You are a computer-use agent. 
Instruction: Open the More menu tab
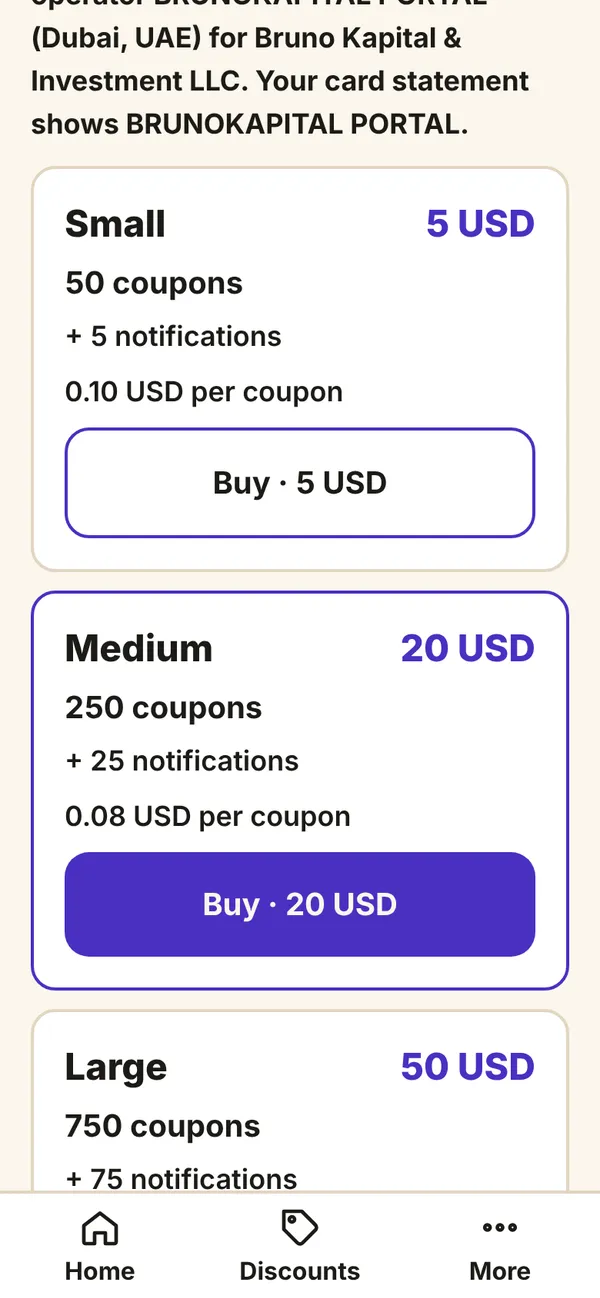pyautogui.click(x=500, y=1246)
